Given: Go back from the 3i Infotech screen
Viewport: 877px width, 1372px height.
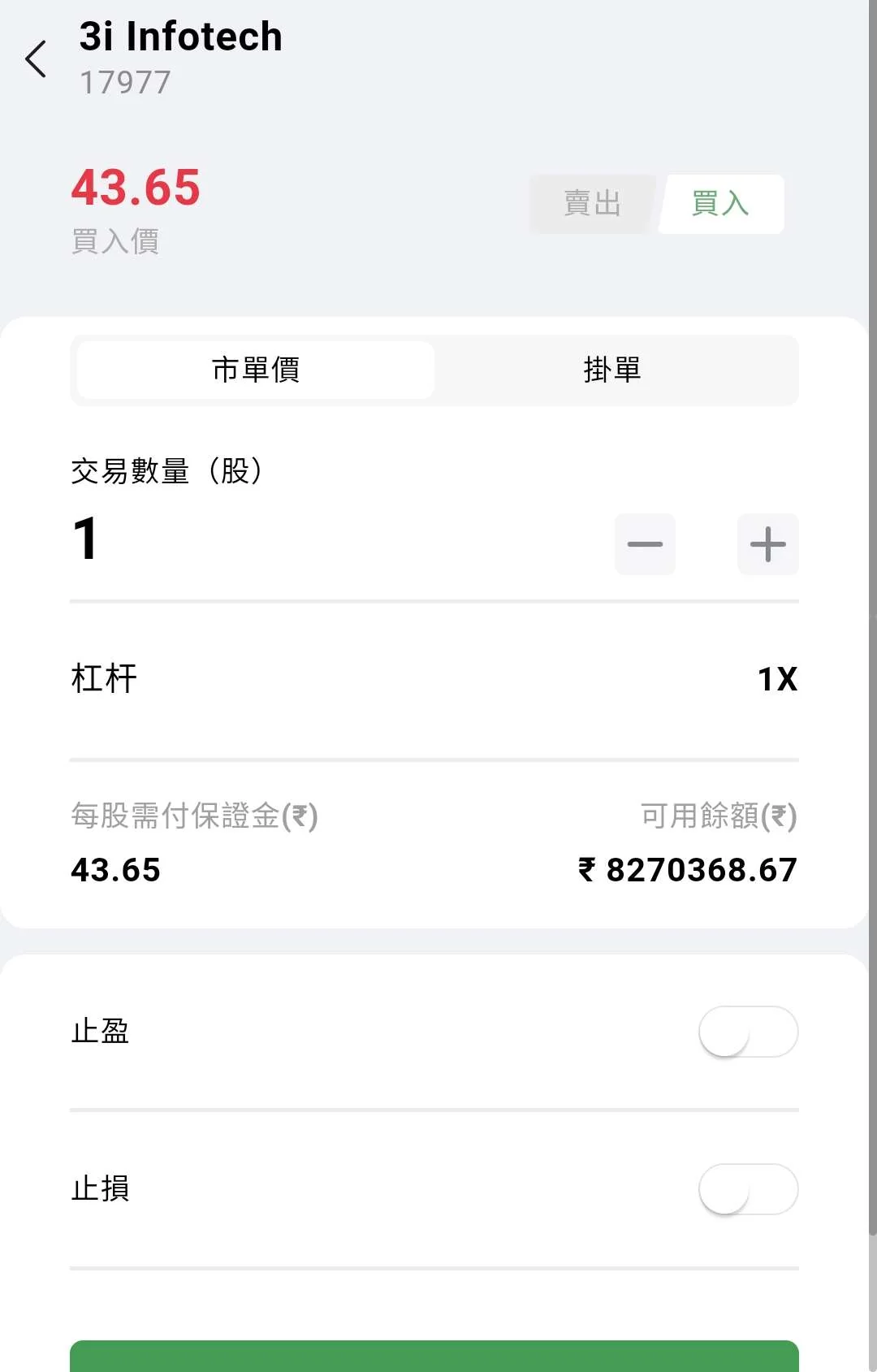Looking at the screenshot, I should pyautogui.click(x=36, y=59).
